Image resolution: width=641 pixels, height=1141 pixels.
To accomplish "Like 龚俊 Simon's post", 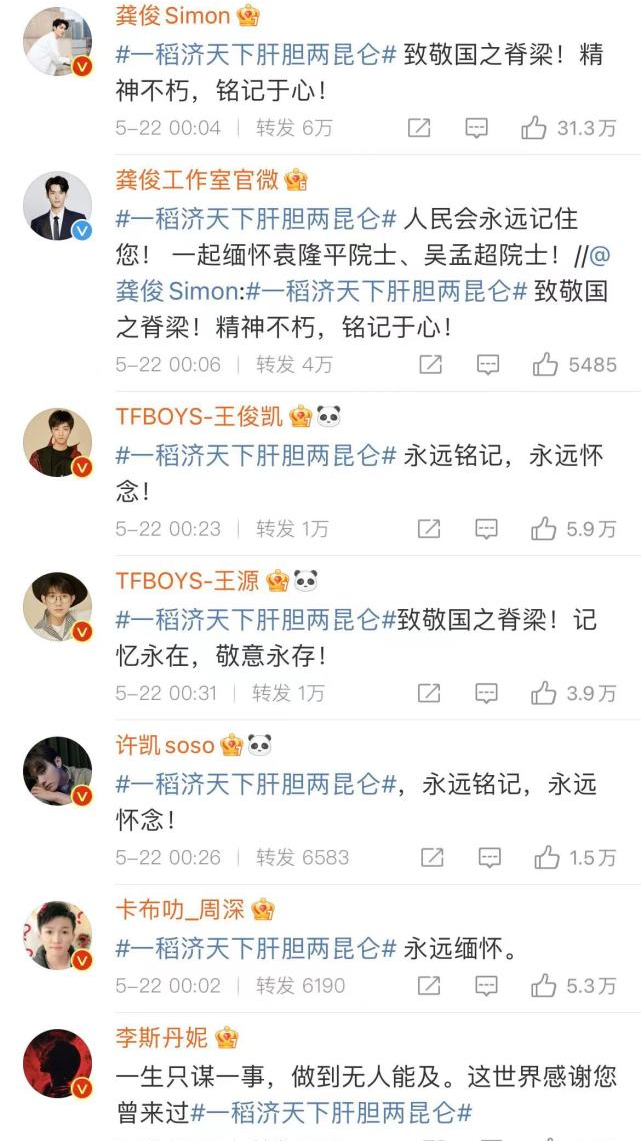I will point(535,128).
